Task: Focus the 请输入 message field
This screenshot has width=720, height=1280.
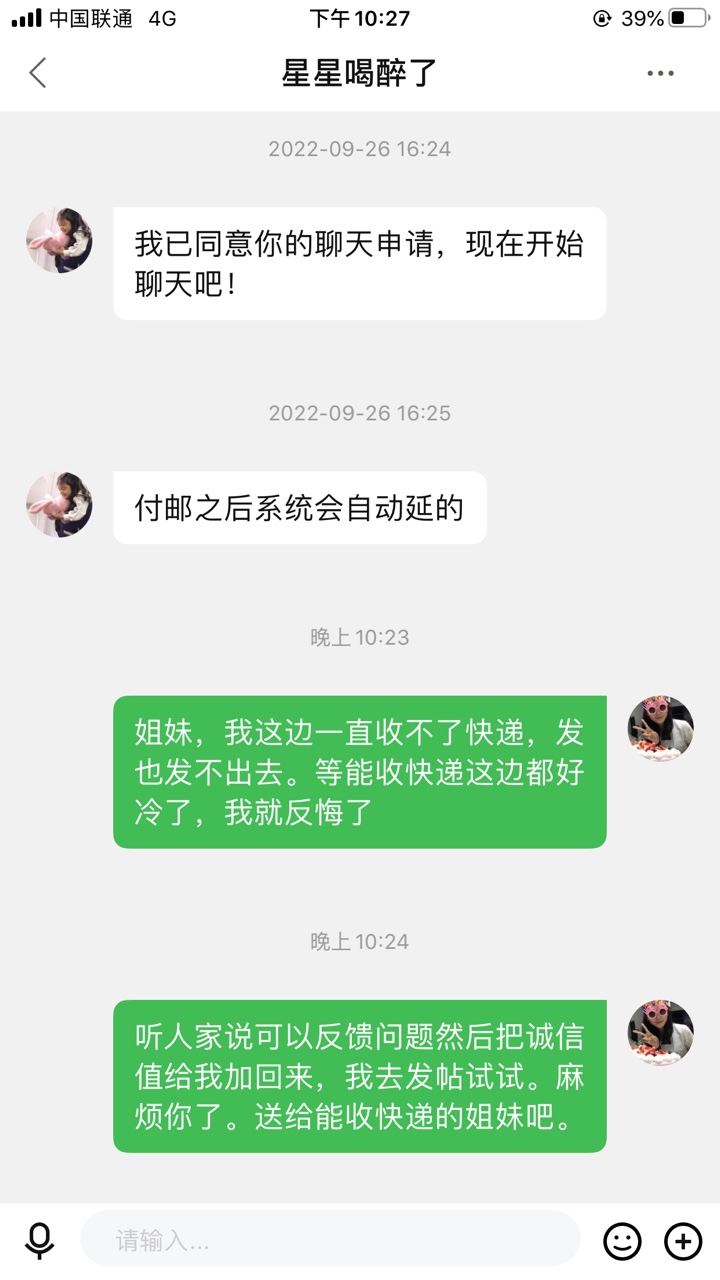Action: pyautogui.click(x=330, y=1241)
